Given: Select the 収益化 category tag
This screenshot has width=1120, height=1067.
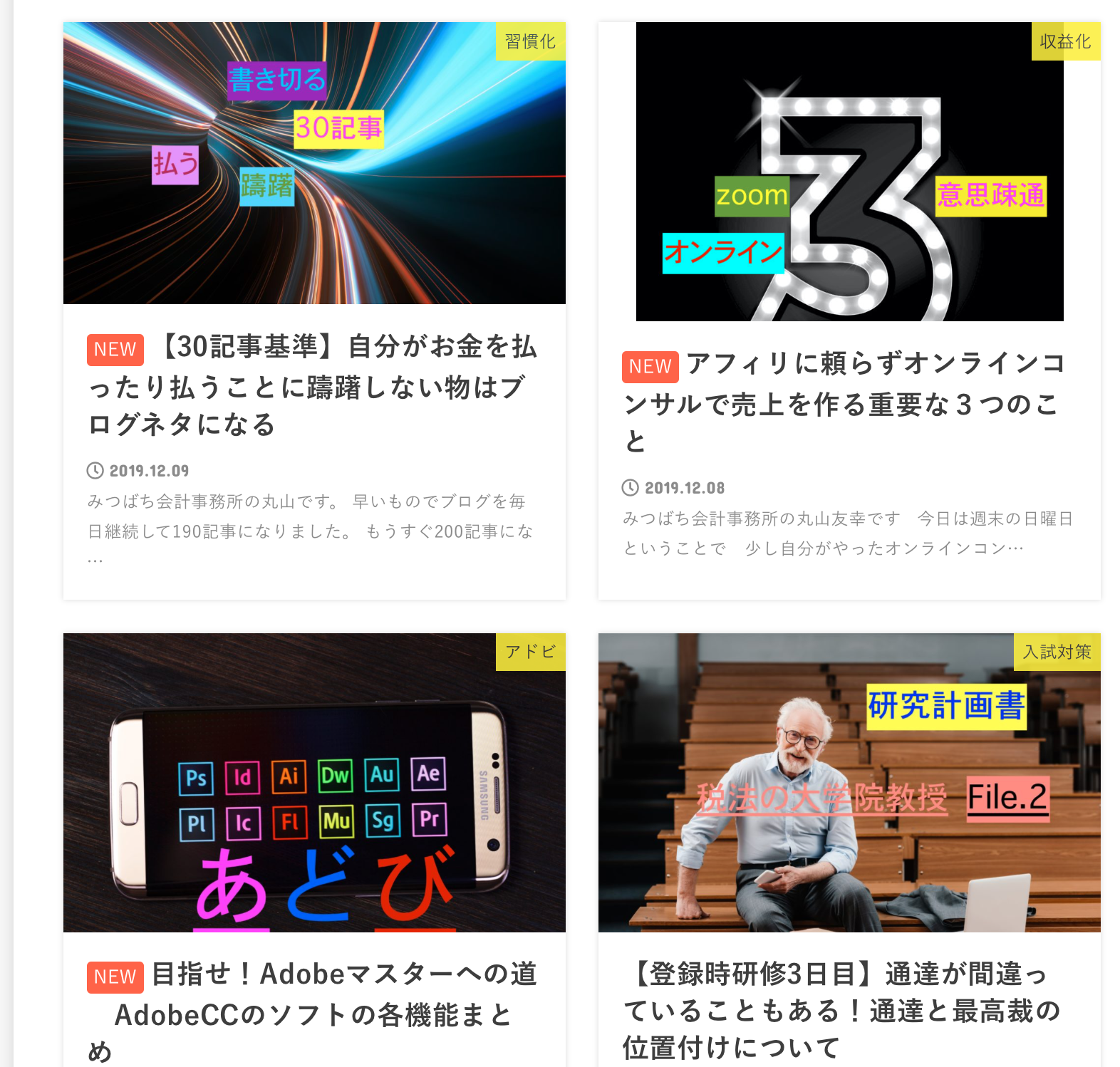Looking at the screenshot, I should pyautogui.click(x=1065, y=41).
